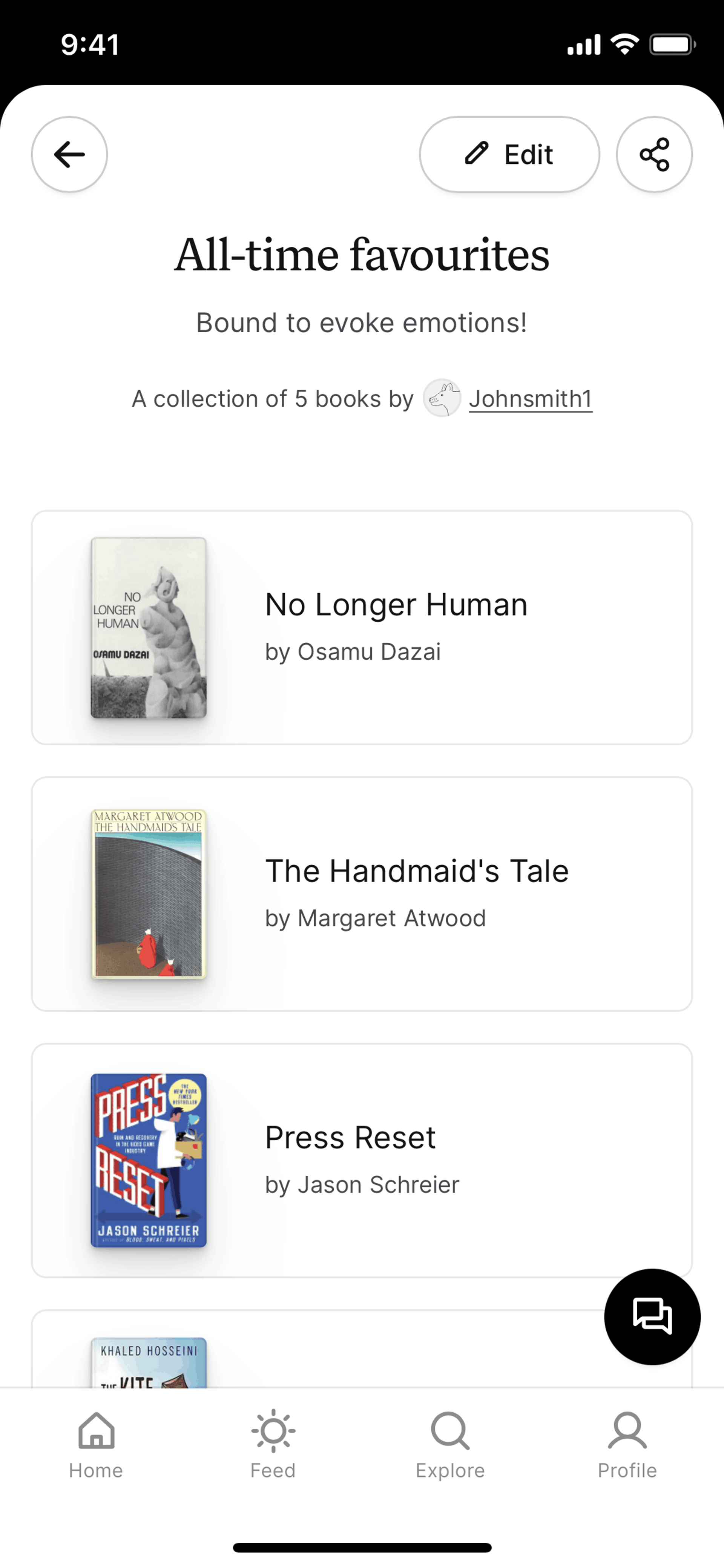This screenshot has height=1568, width=724.
Task: Edit the All-time favourites collection
Action: point(509,155)
